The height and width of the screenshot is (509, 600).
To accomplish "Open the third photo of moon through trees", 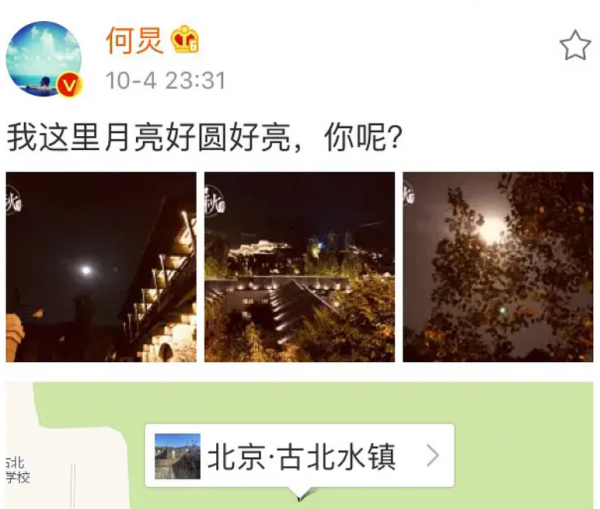I will click(x=497, y=266).
